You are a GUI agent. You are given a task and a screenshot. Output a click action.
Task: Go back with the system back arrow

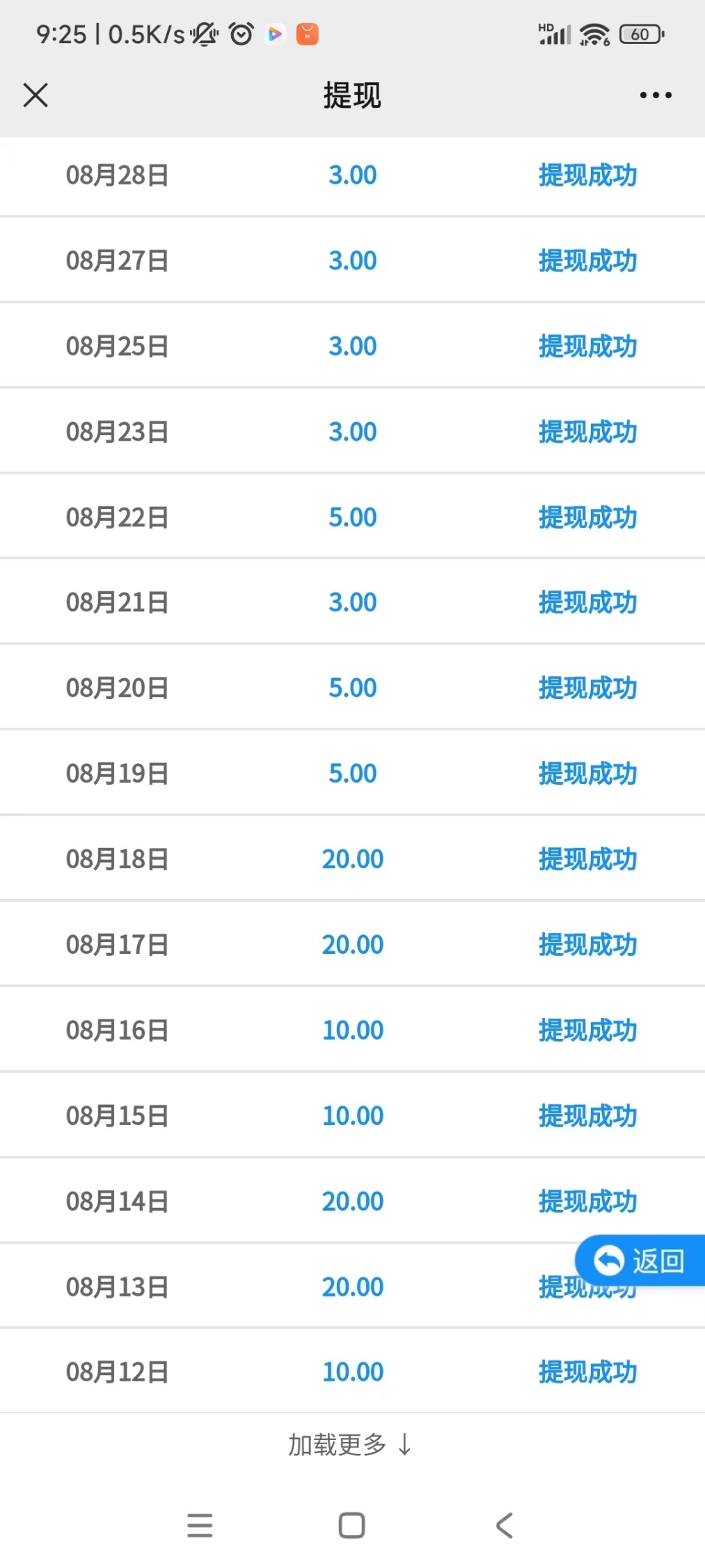(x=505, y=1525)
